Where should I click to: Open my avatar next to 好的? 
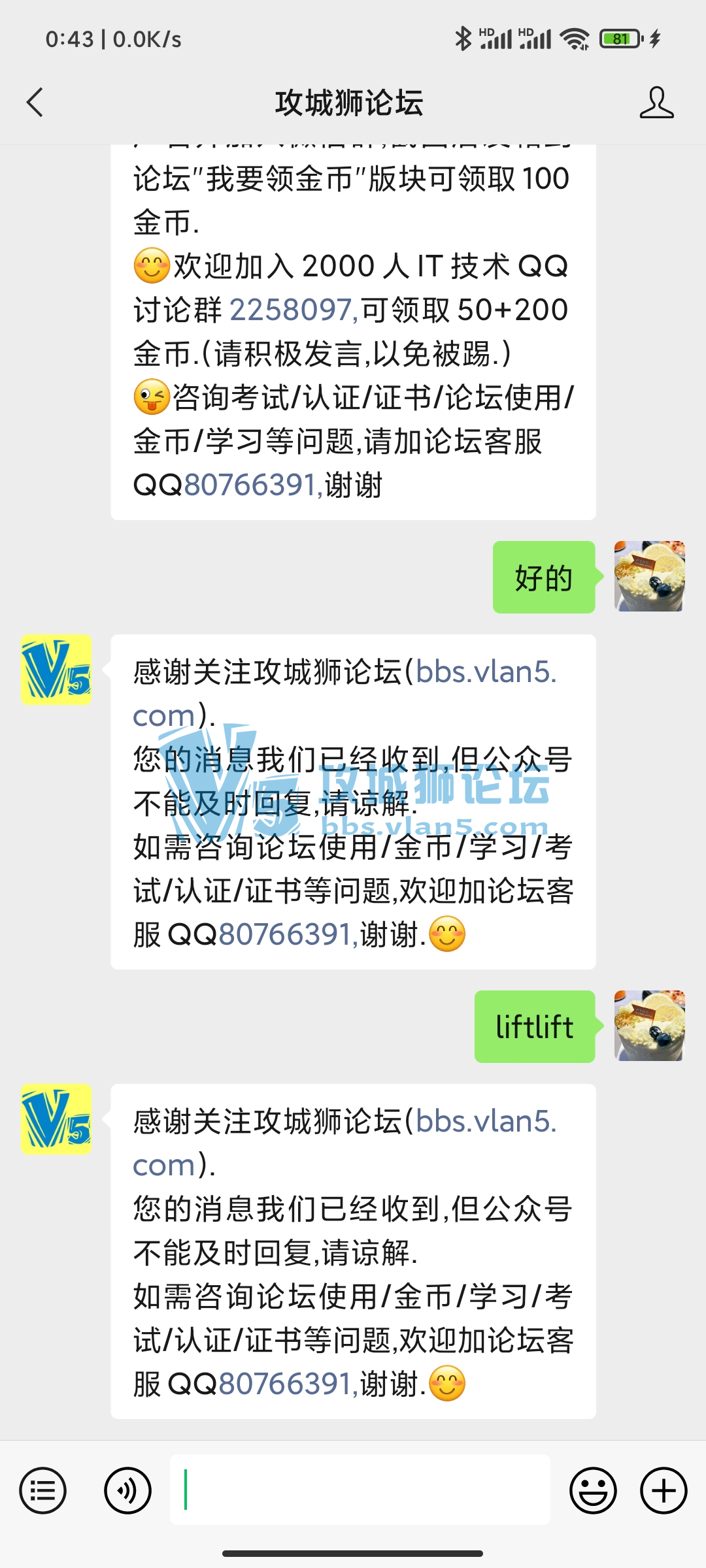point(649,576)
